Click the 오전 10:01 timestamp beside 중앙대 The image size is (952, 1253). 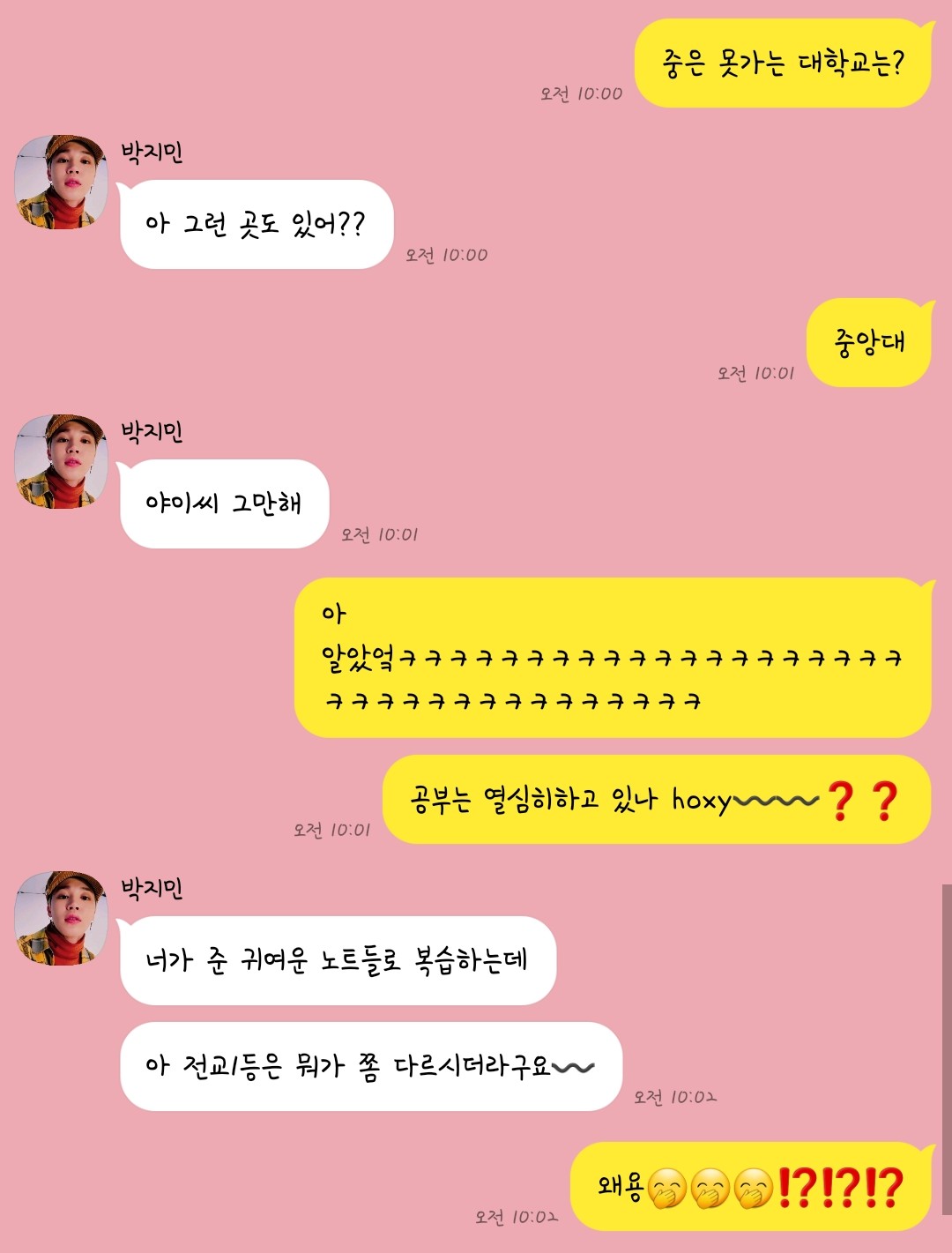756,372
